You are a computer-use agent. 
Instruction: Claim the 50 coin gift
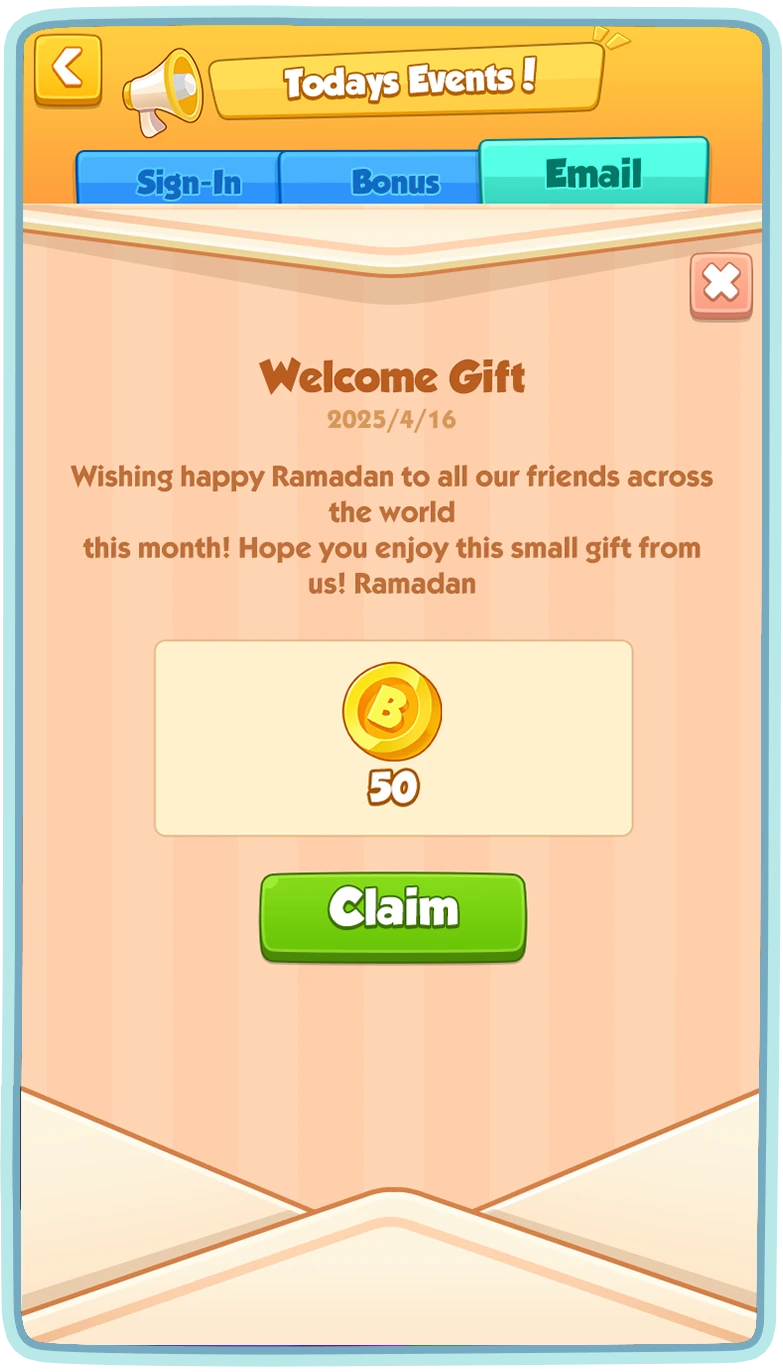point(393,917)
